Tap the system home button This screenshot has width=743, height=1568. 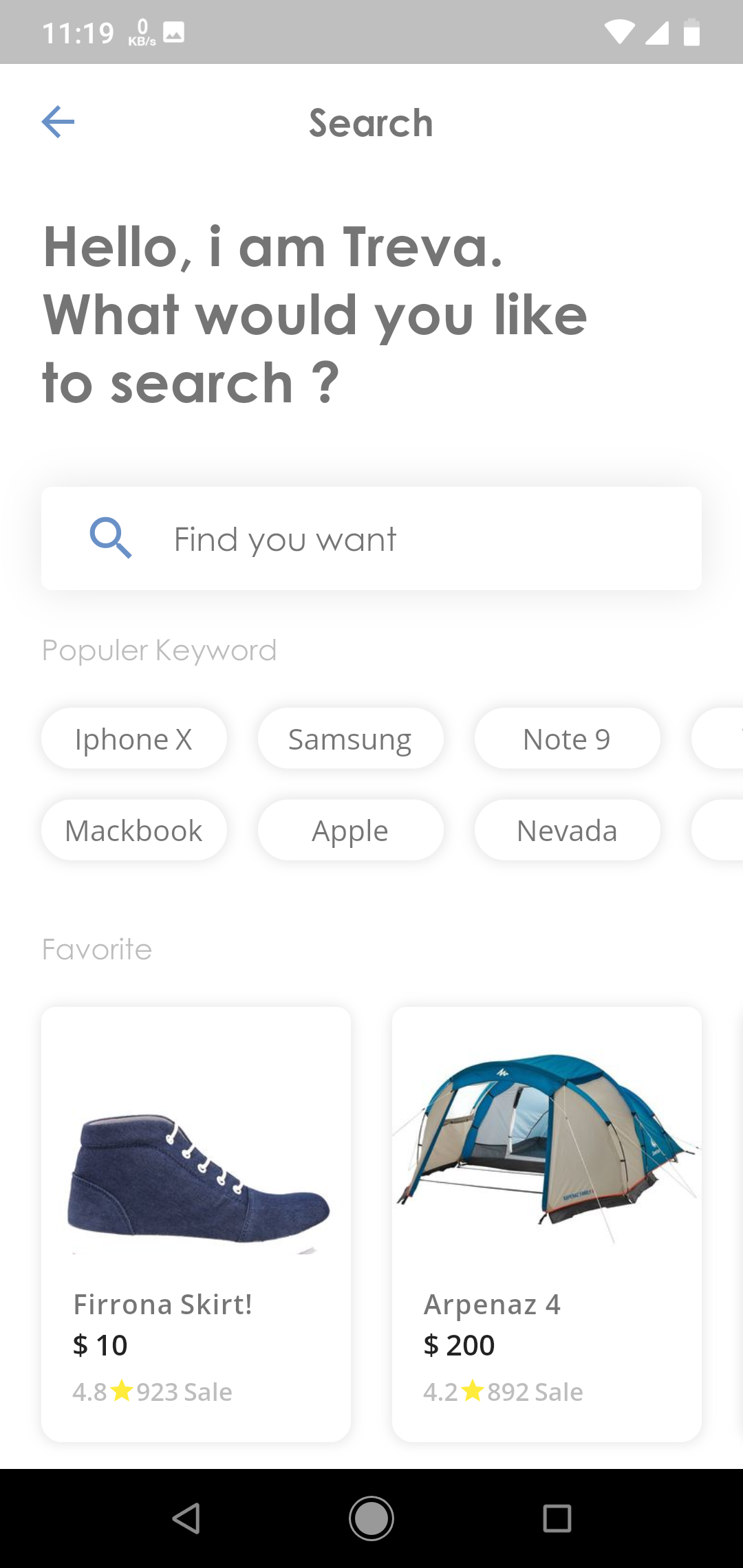371,1518
